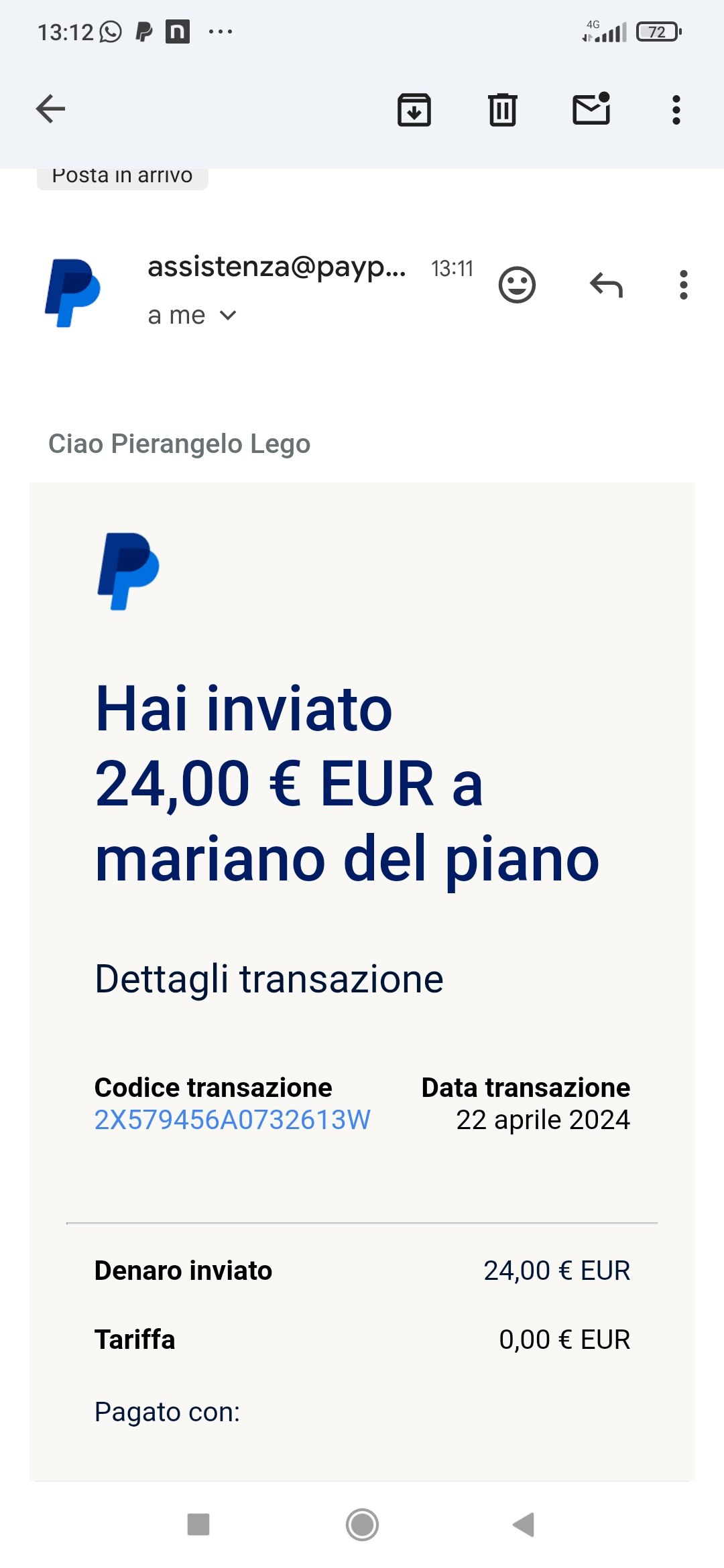Open the top toolbar overflow menu
This screenshot has width=724, height=1568.
point(676,110)
